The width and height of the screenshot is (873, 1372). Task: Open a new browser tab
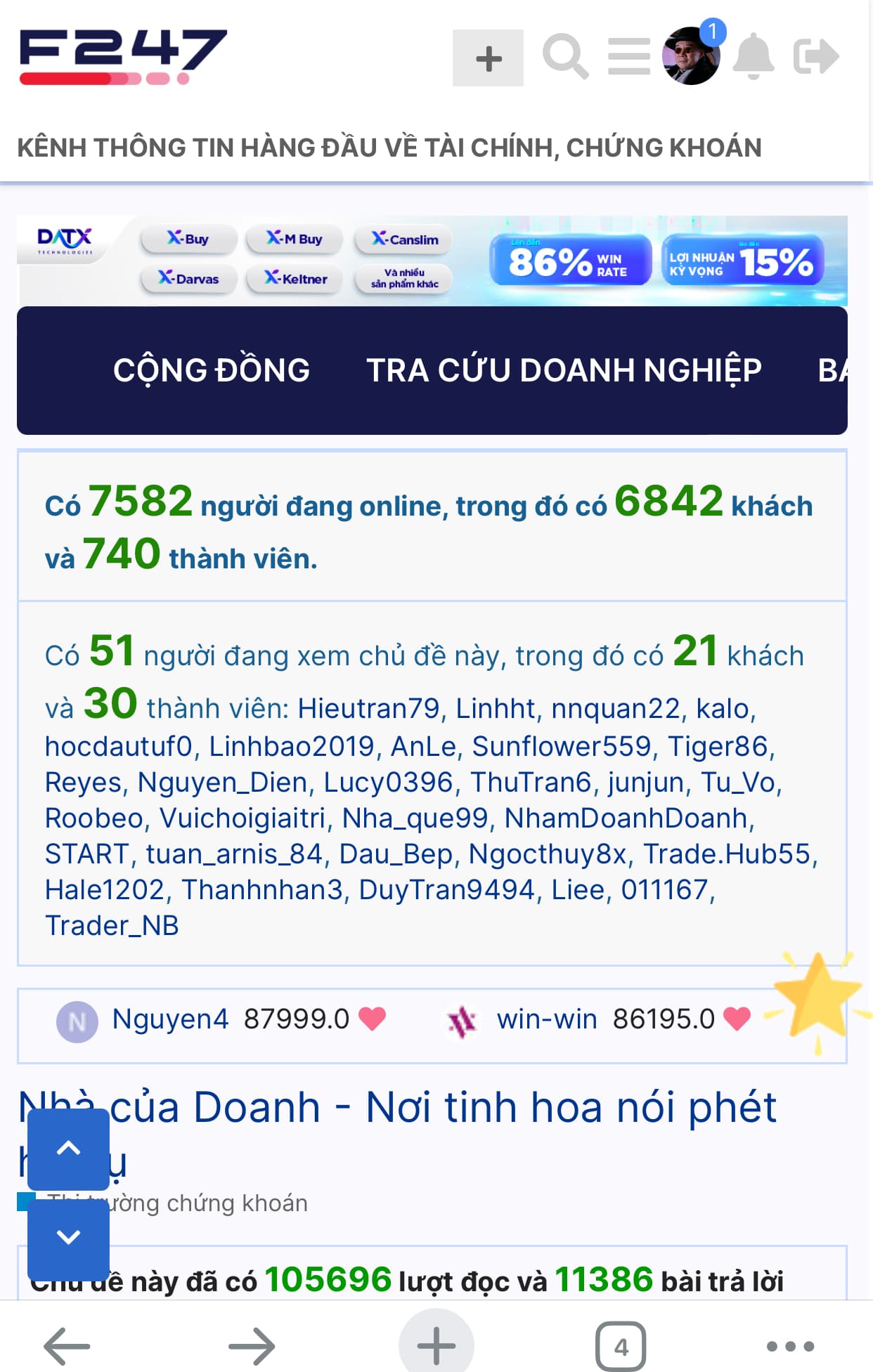coord(436,1346)
